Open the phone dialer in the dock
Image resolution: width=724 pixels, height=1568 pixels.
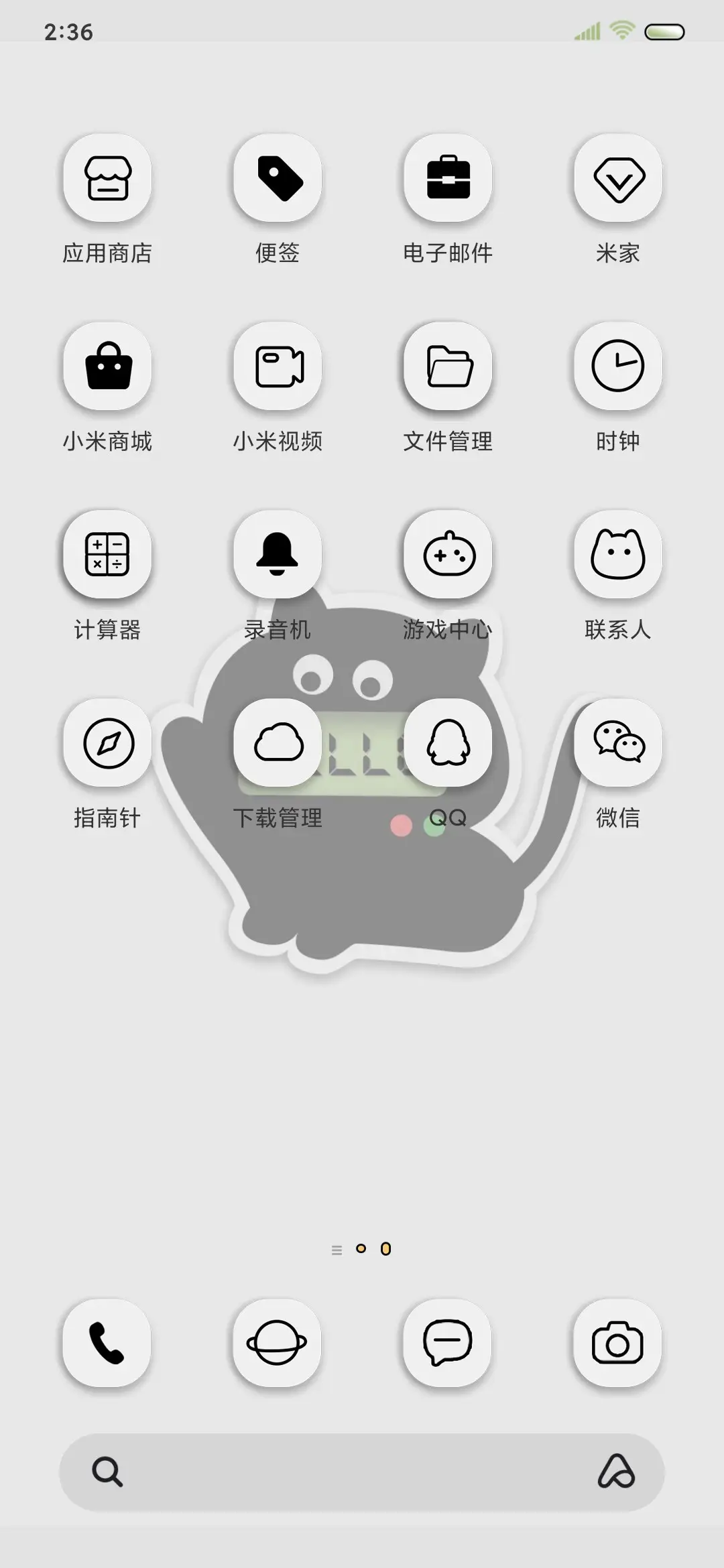(107, 1344)
